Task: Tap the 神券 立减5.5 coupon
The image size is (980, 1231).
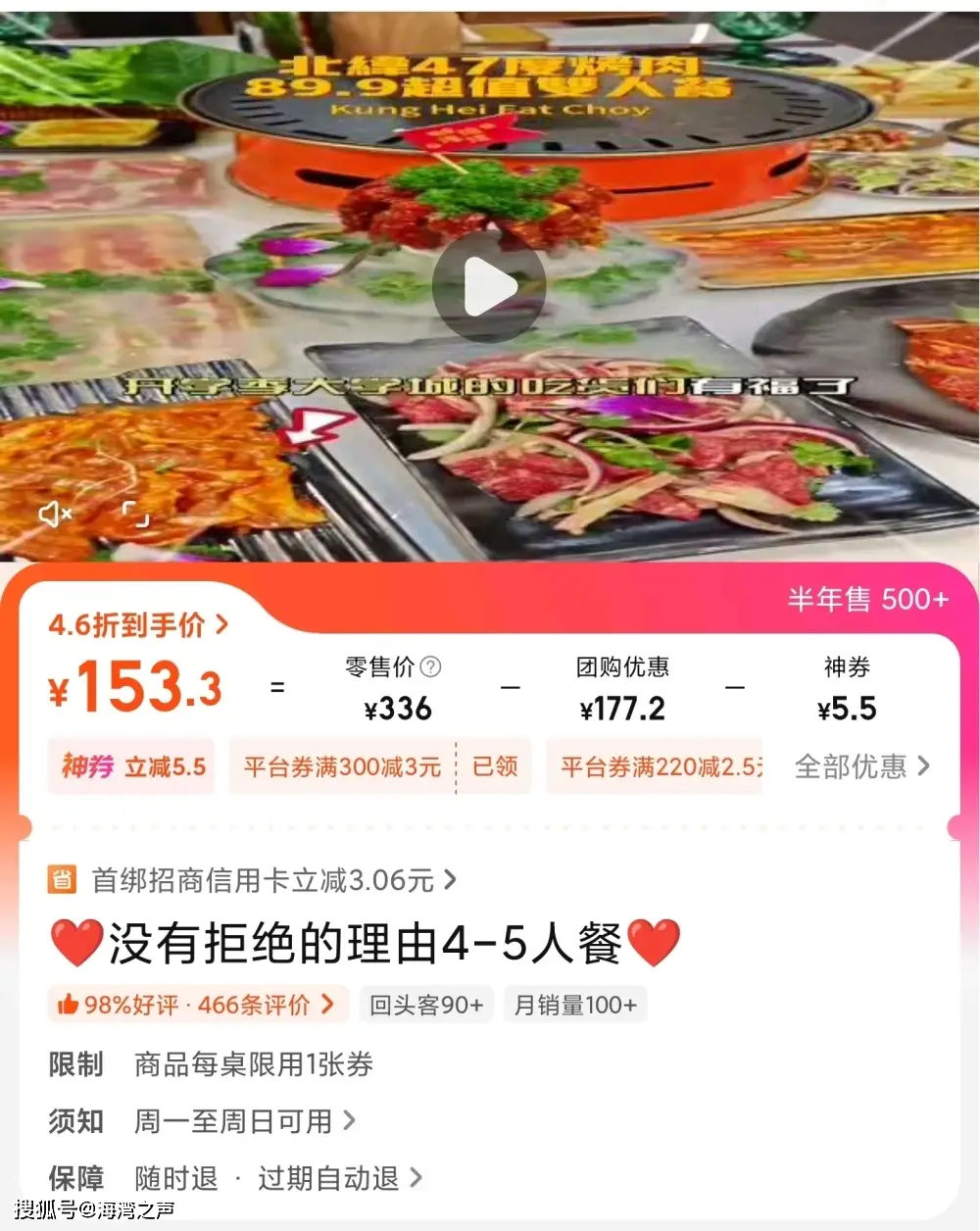Action: tap(133, 766)
